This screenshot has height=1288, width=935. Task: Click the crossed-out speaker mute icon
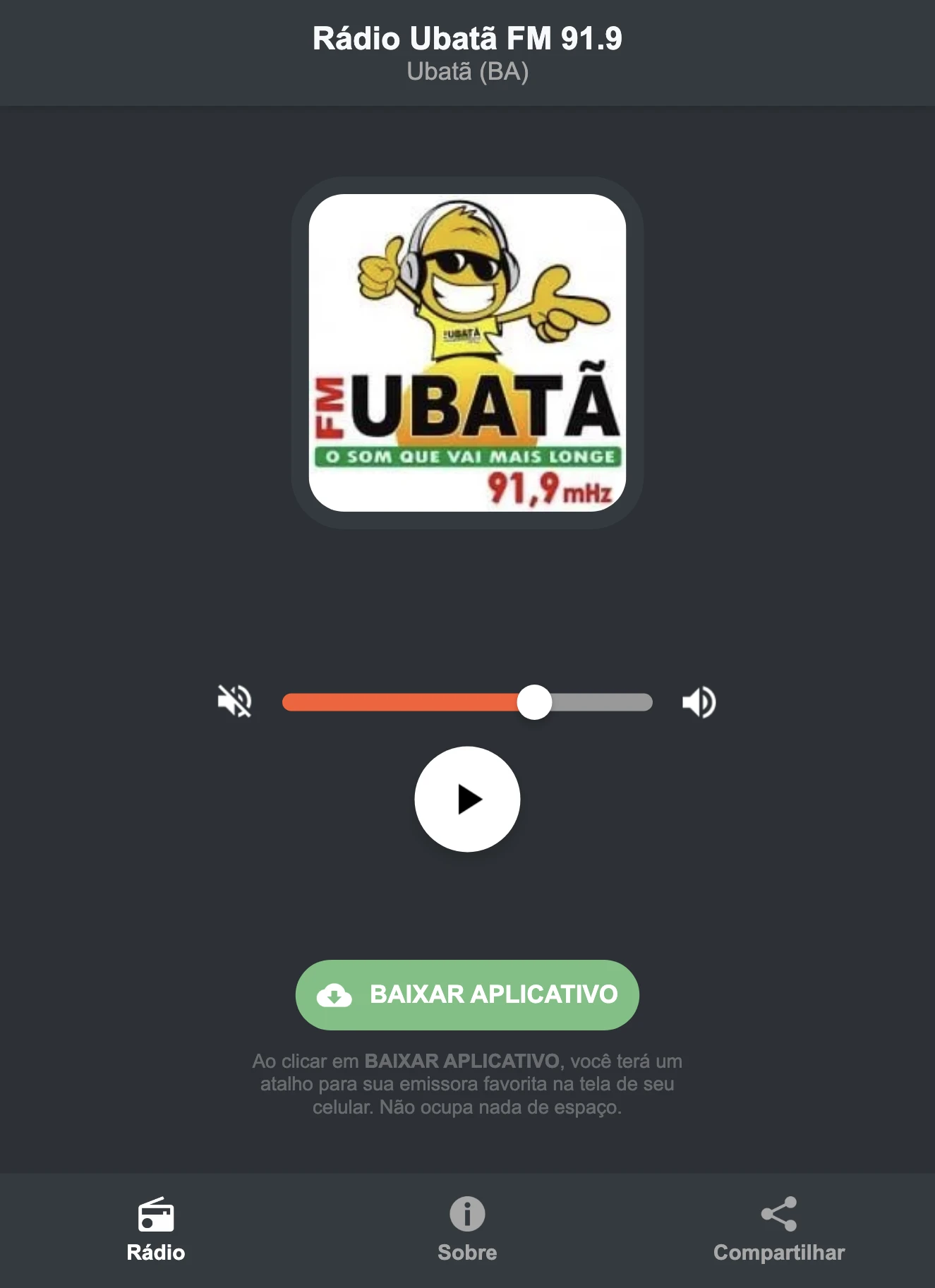(236, 702)
